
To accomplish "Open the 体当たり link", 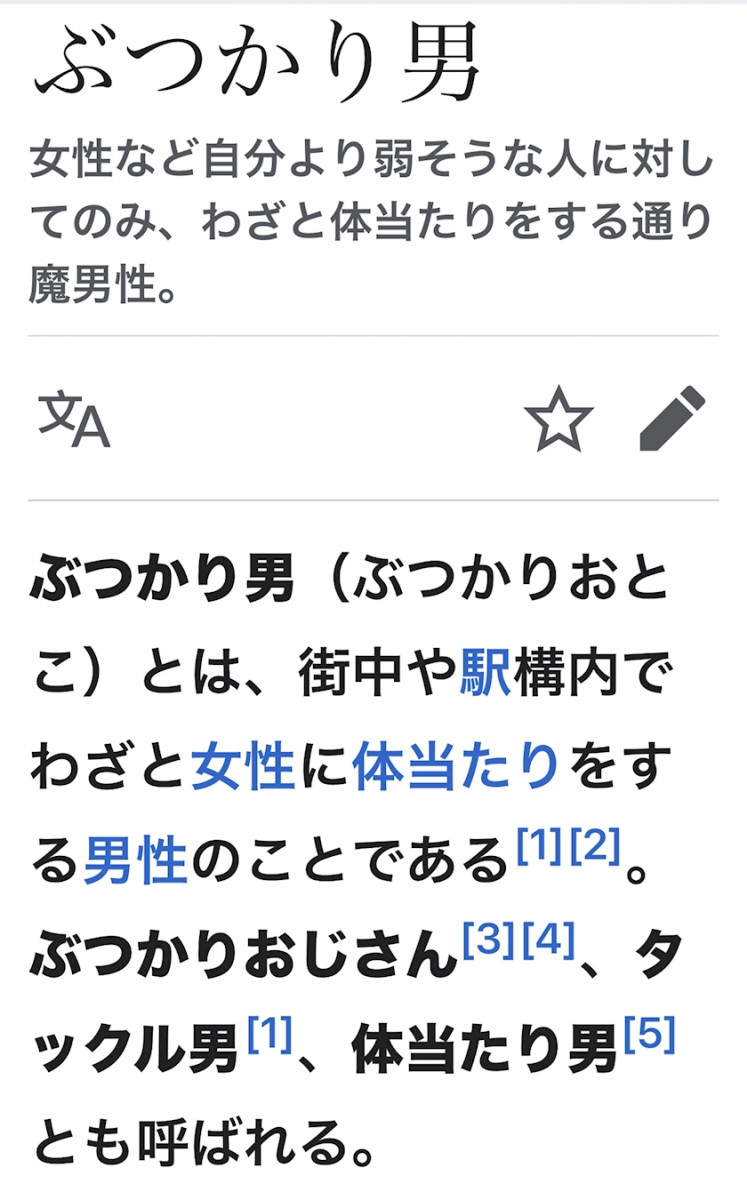I will point(456,768).
